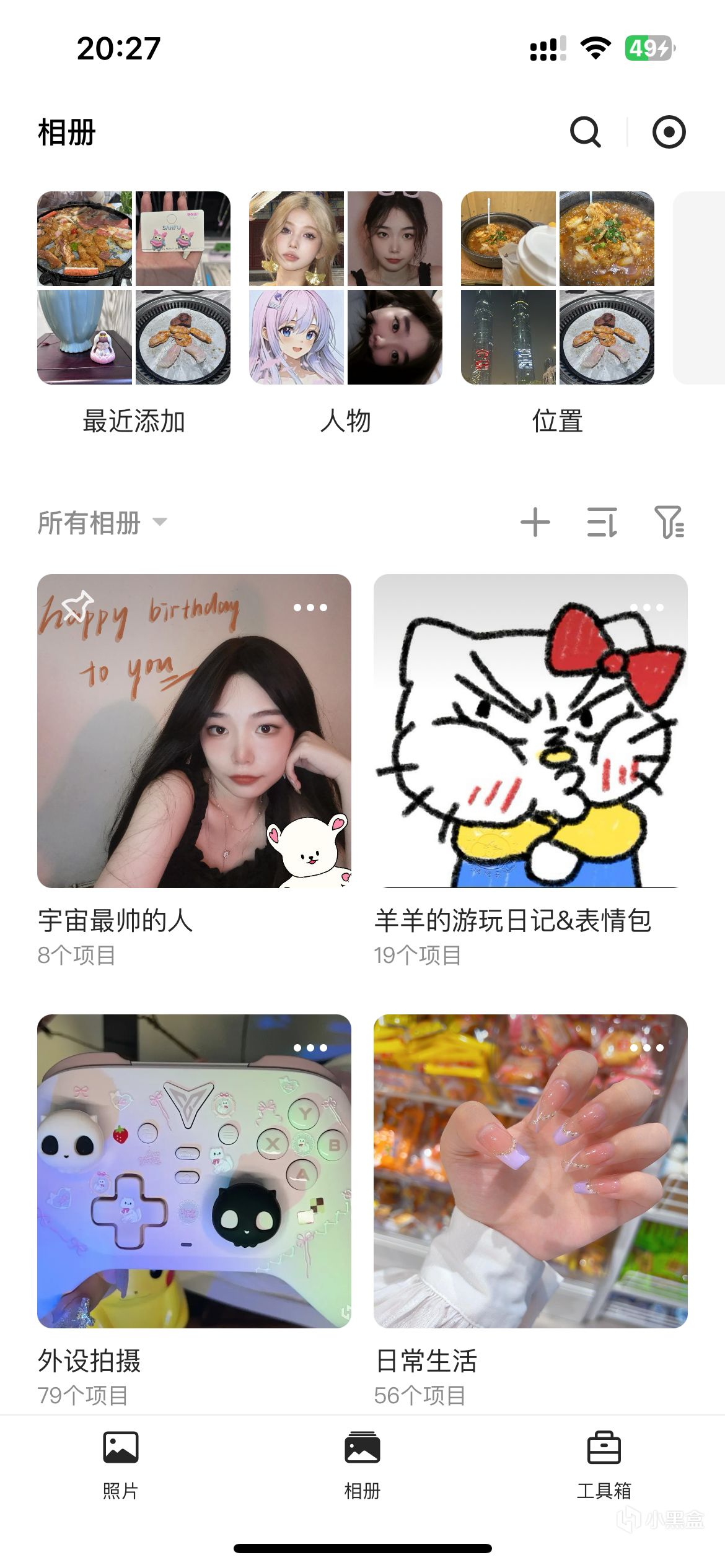Open the 外设拍摄 album
The height and width of the screenshot is (1568, 725).
194,1170
